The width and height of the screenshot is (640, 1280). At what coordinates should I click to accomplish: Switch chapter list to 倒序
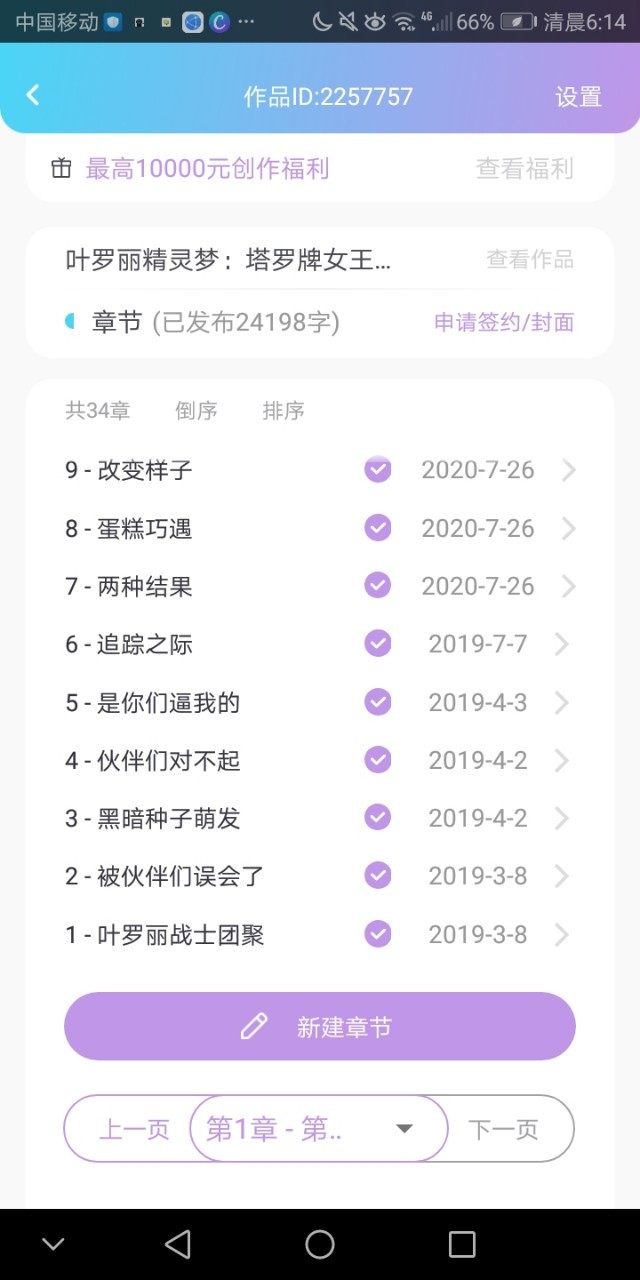[196, 411]
